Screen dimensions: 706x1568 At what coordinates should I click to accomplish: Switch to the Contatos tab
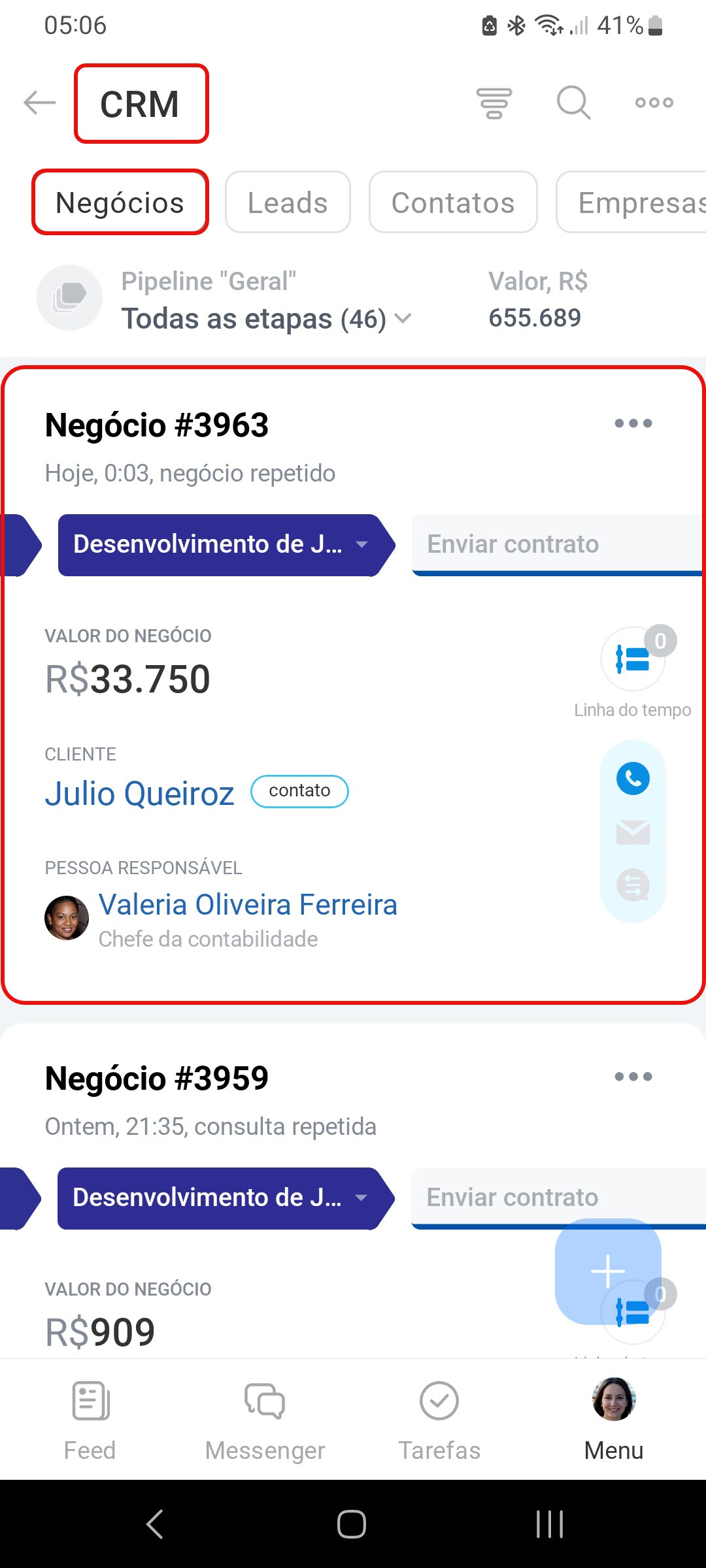coord(453,203)
